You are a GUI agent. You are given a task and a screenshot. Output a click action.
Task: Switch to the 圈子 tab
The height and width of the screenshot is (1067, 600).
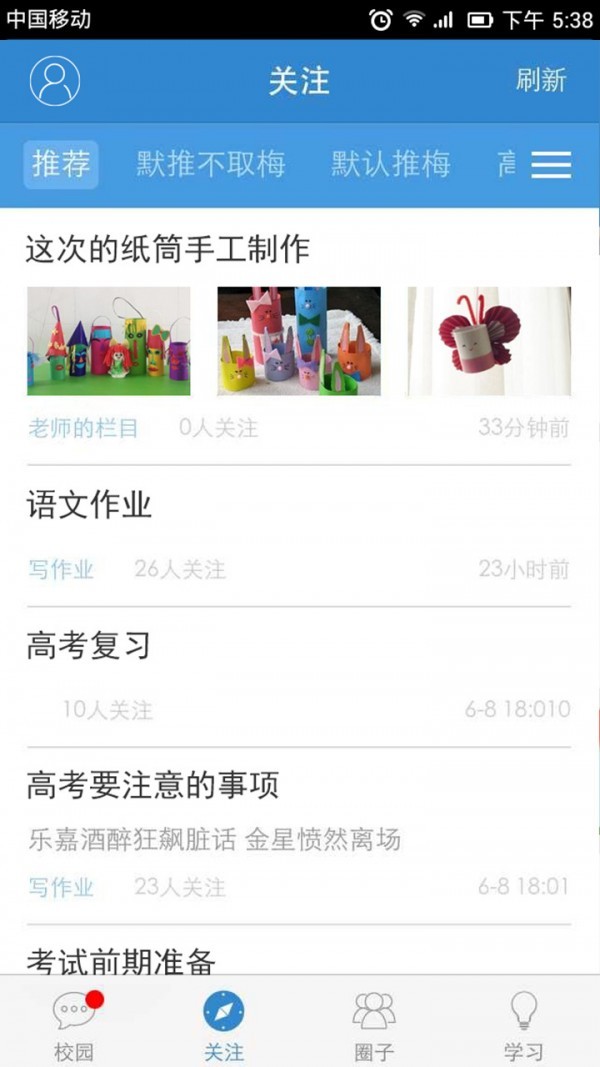point(374,1024)
